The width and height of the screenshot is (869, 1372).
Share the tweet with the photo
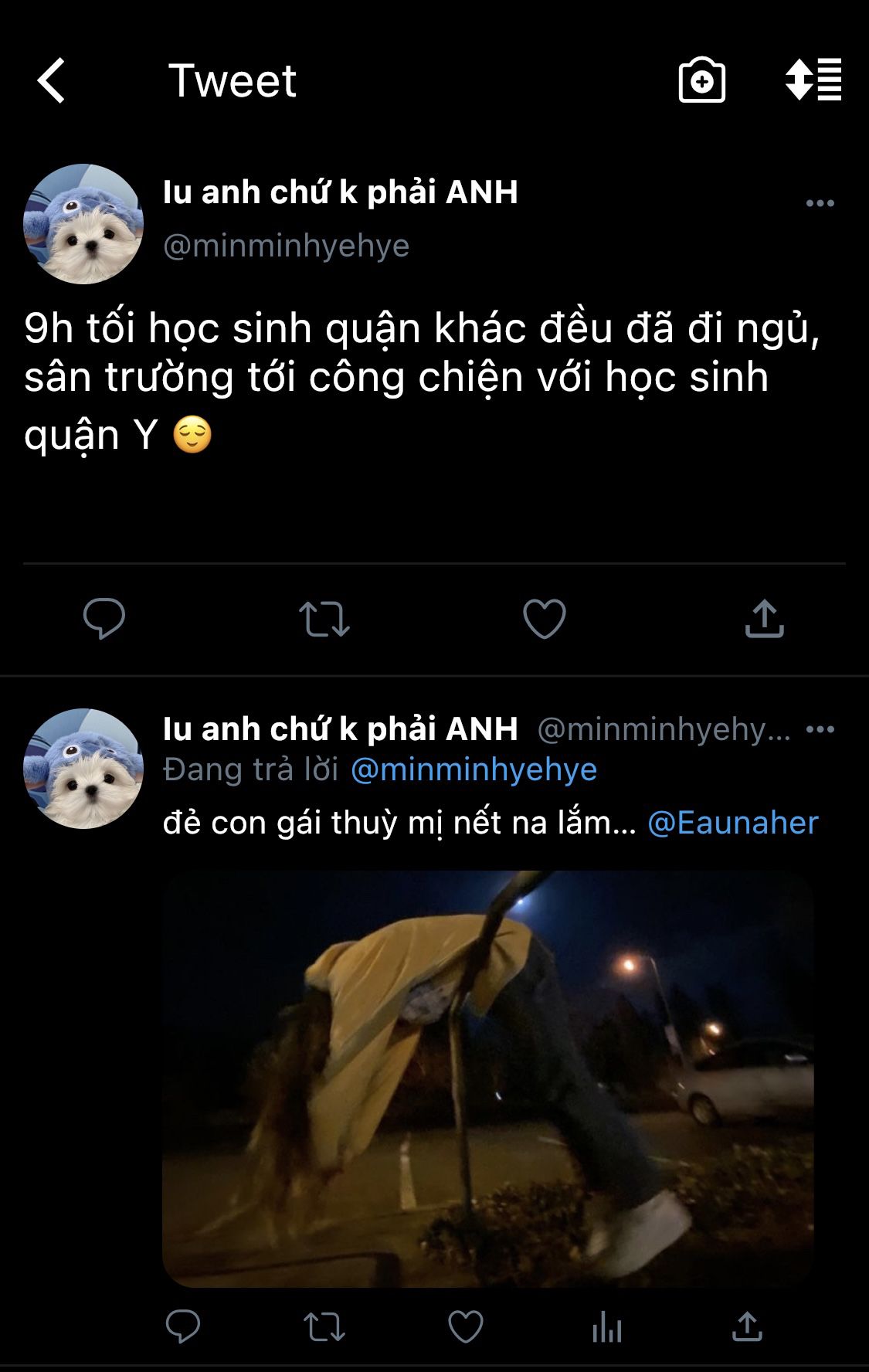pos(747,1327)
